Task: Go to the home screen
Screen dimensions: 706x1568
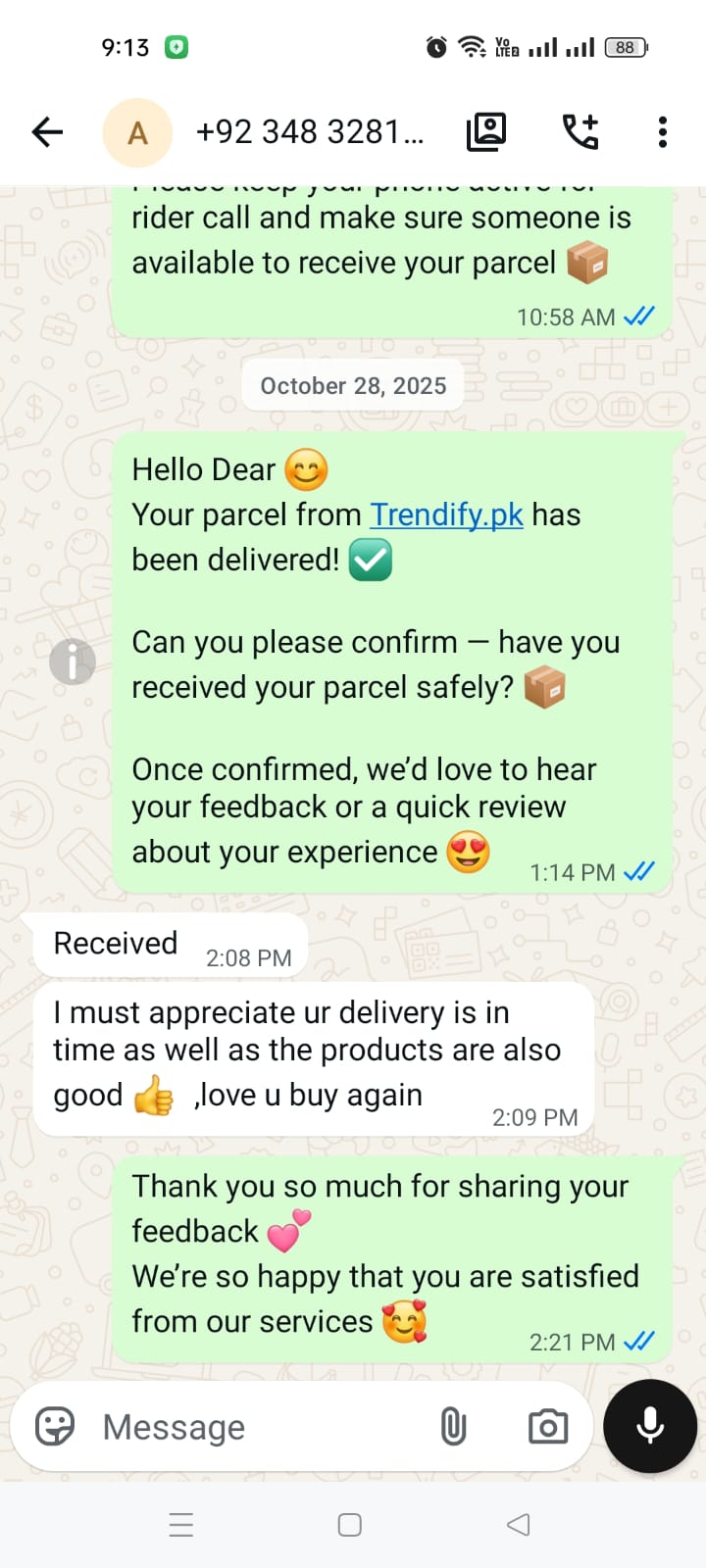Action: point(350,1525)
